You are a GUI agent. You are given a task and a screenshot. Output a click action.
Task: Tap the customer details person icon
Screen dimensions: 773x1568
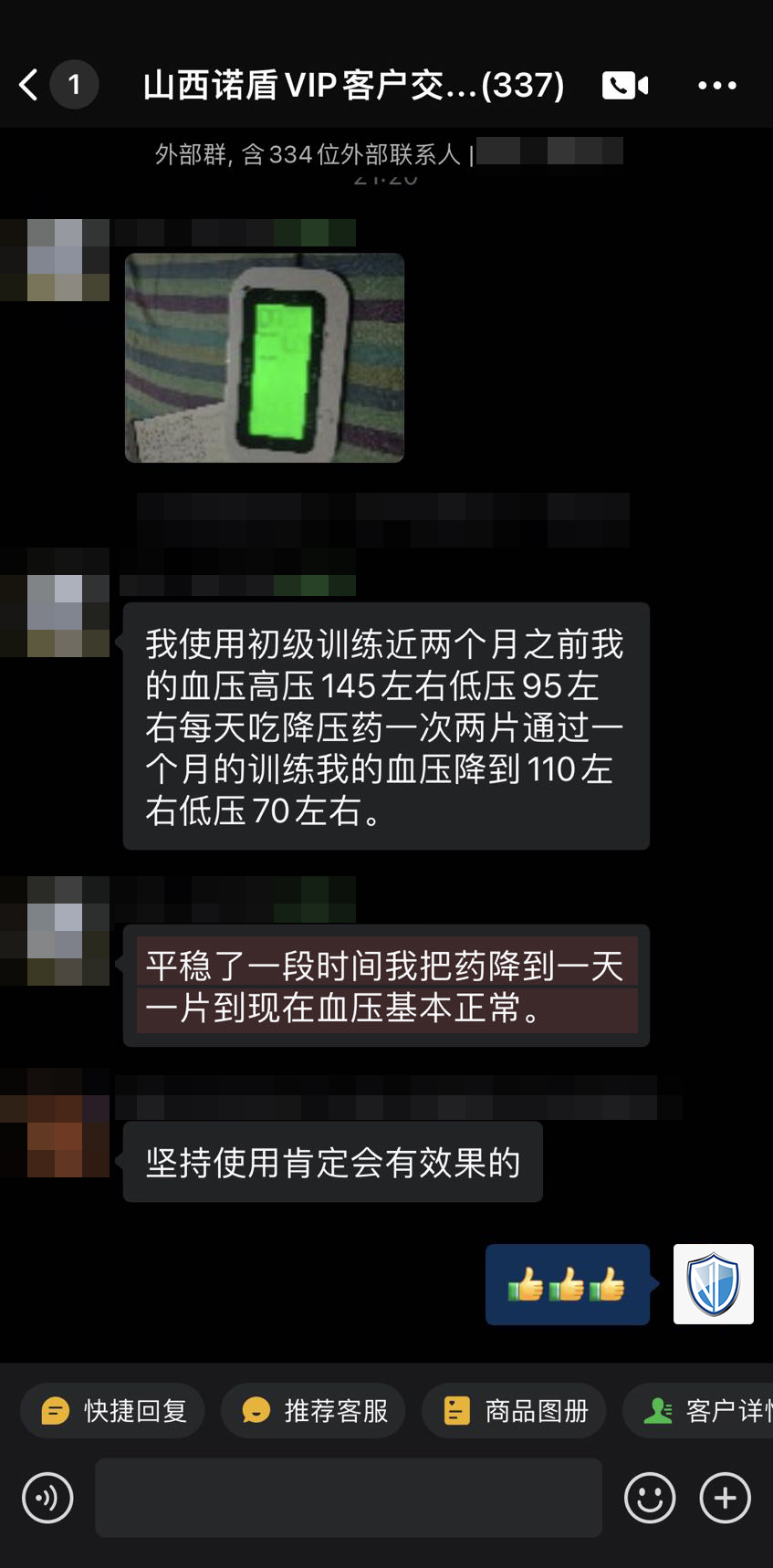tap(658, 1410)
